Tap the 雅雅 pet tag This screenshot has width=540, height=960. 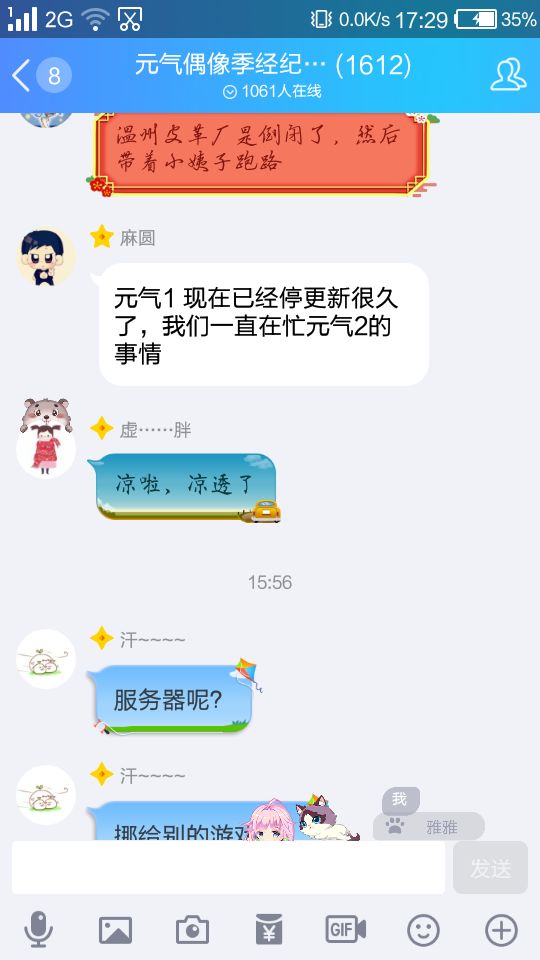429,827
